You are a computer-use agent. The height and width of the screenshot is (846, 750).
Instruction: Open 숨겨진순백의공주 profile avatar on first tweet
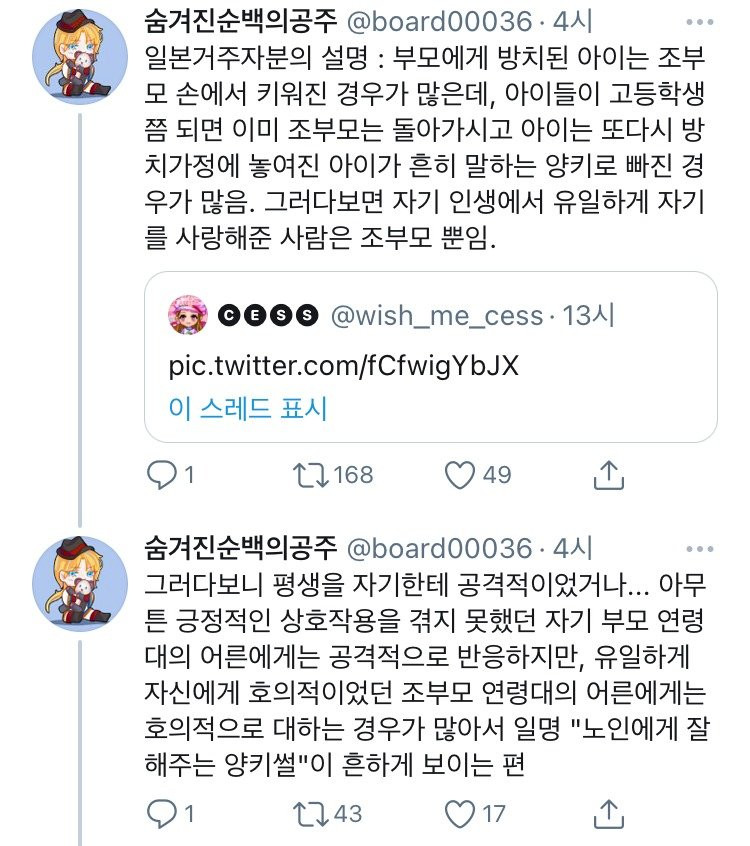pos(78,62)
